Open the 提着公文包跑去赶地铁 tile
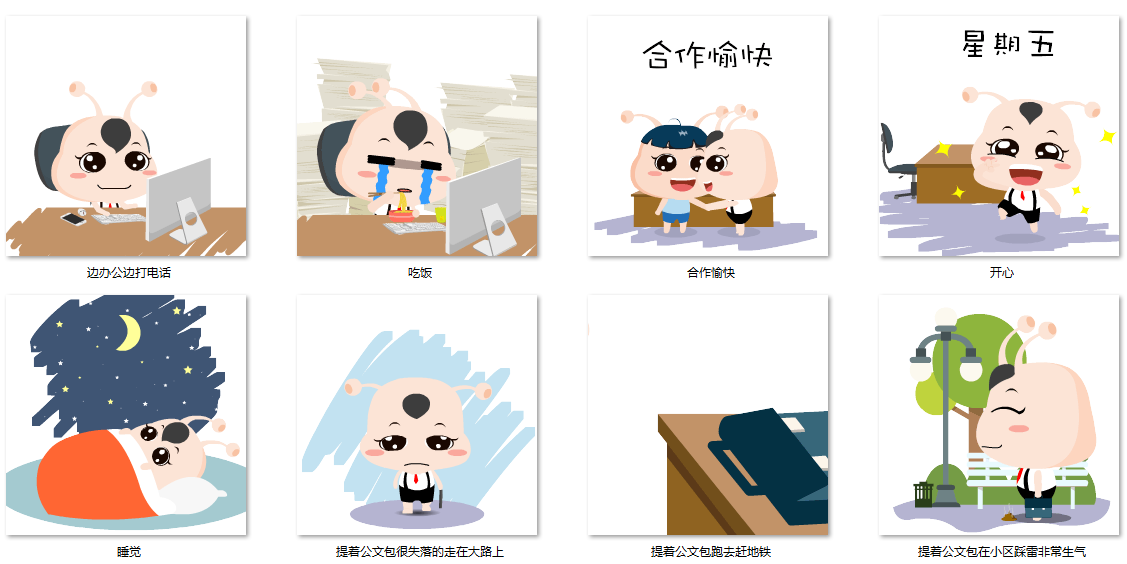 708,416
